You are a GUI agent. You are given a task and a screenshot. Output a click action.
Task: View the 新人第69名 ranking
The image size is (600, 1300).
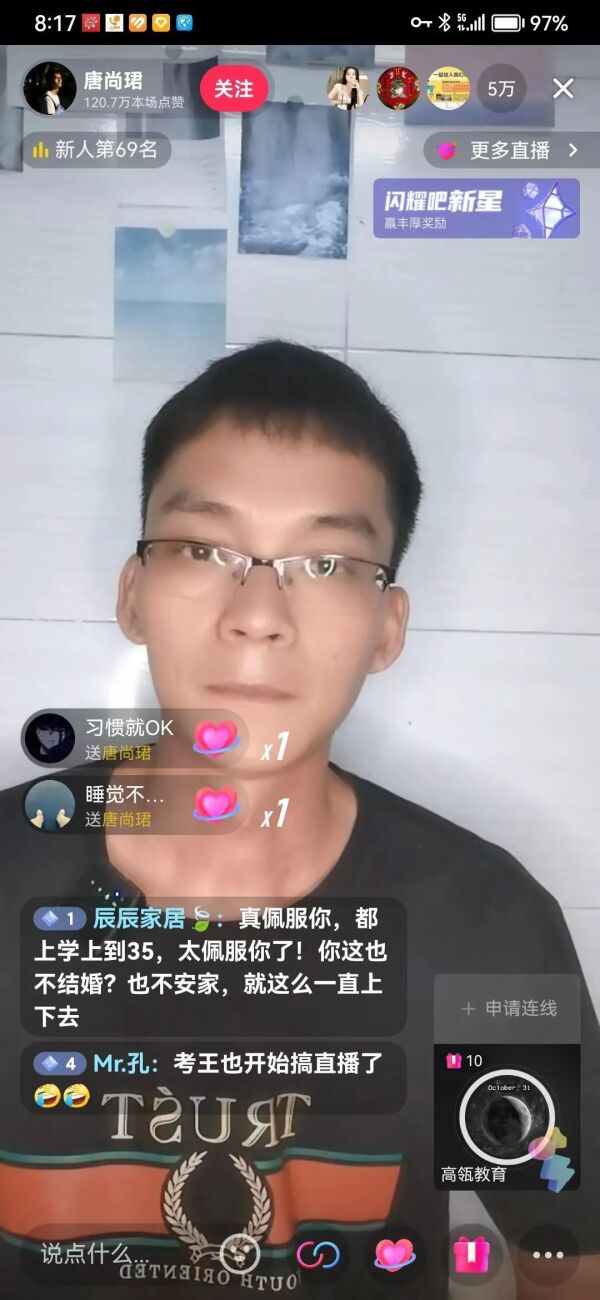click(96, 150)
